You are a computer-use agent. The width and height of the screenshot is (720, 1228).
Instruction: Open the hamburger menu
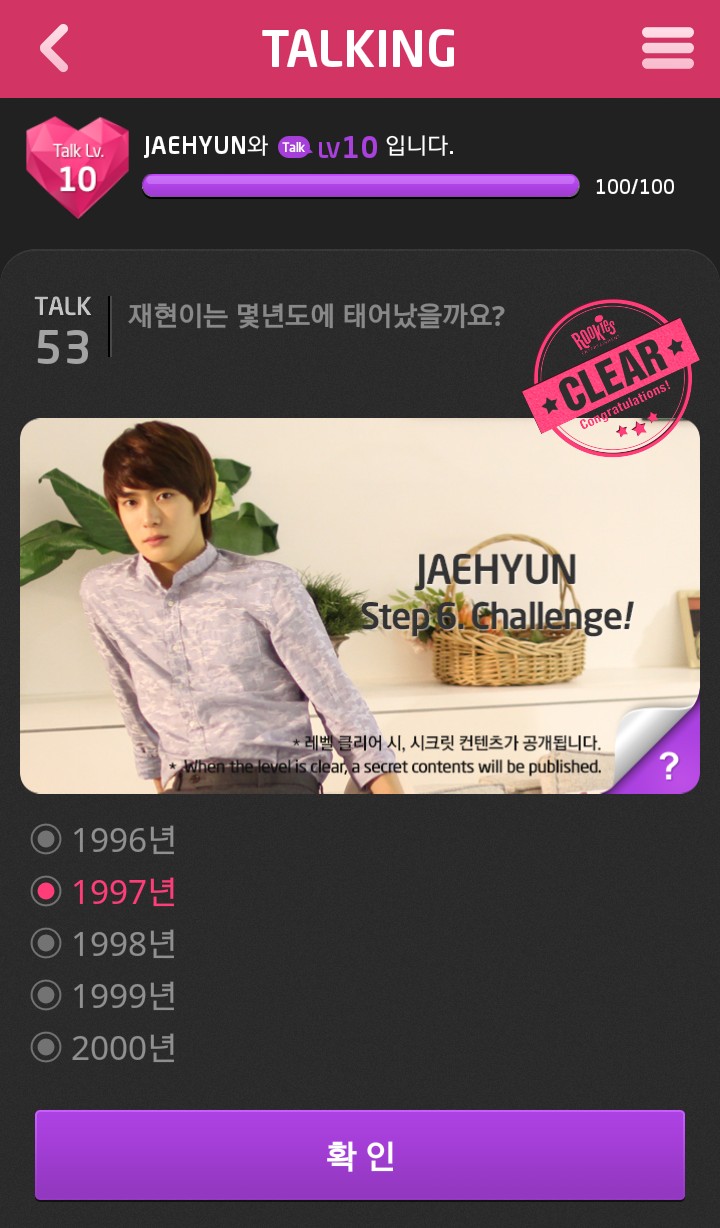(x=667, y=48)
